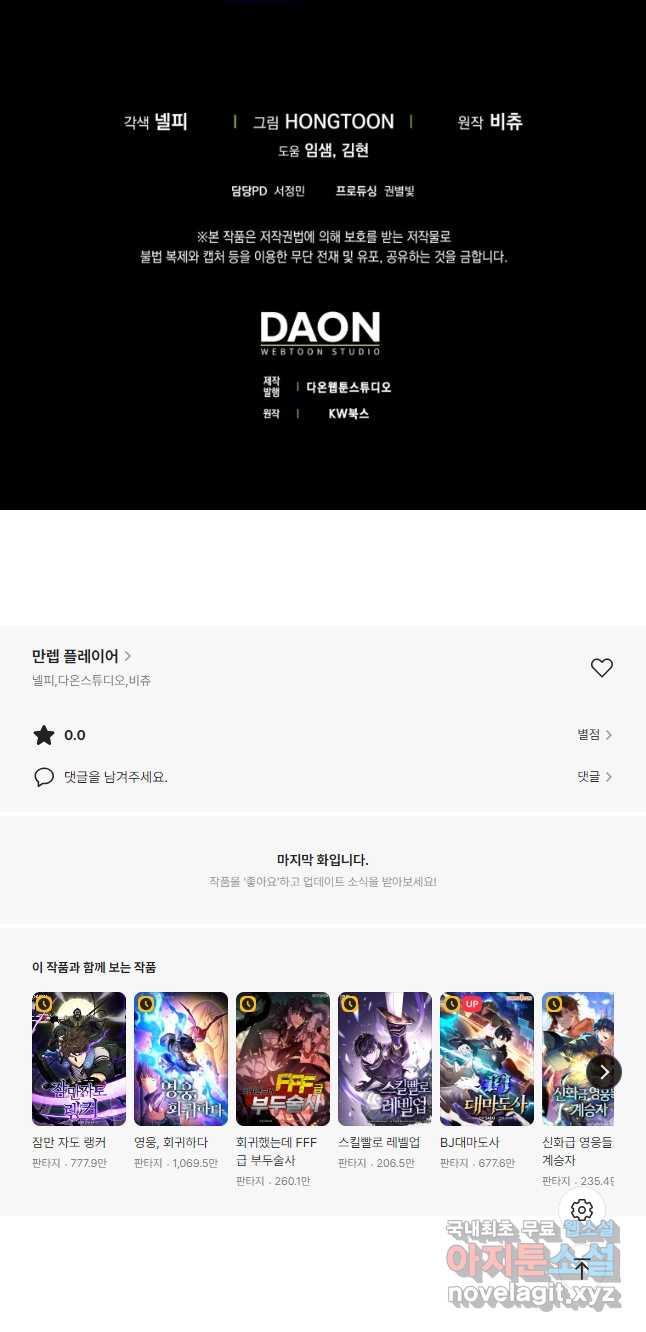Open 잠만 자도 랭커 webtoon

79,1059
